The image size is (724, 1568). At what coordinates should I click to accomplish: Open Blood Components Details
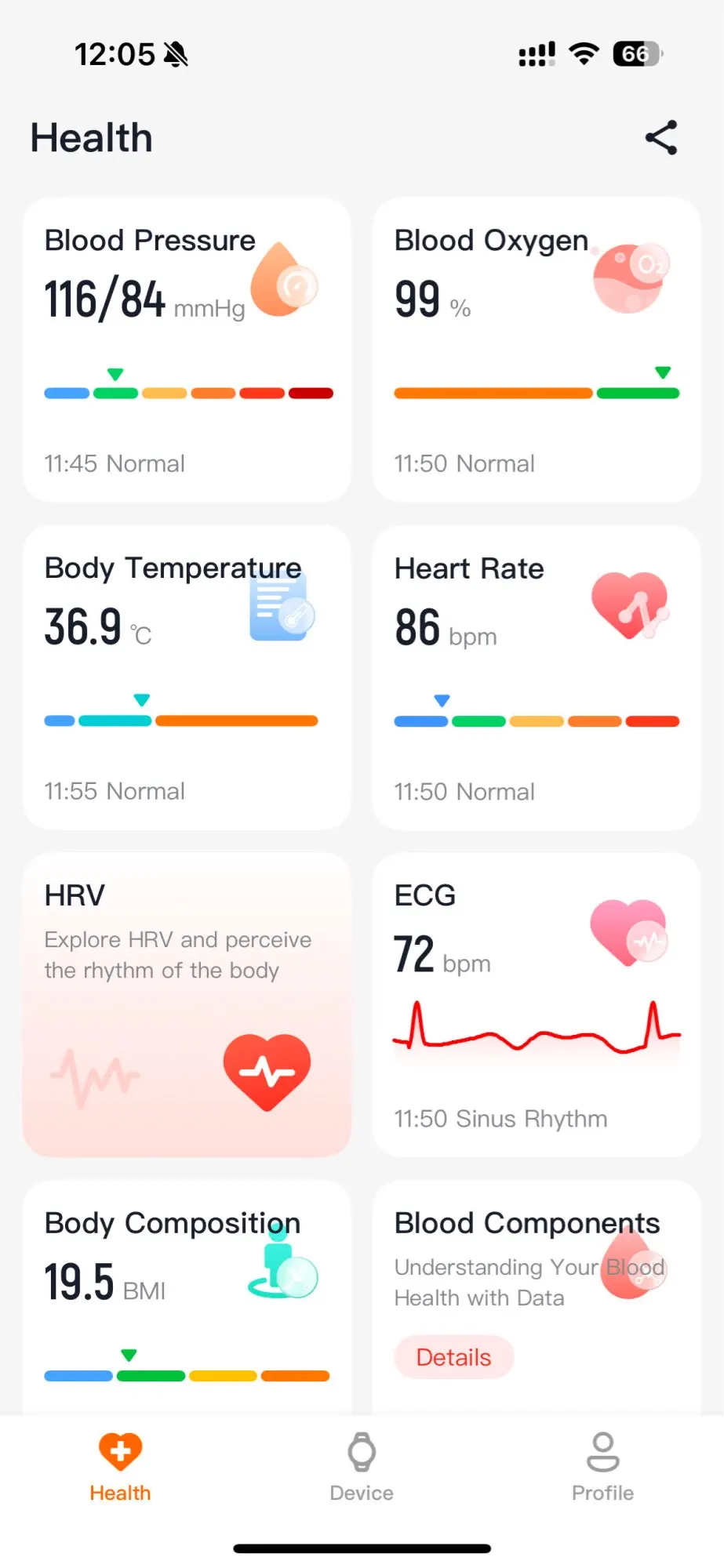tap(453, 1357)
